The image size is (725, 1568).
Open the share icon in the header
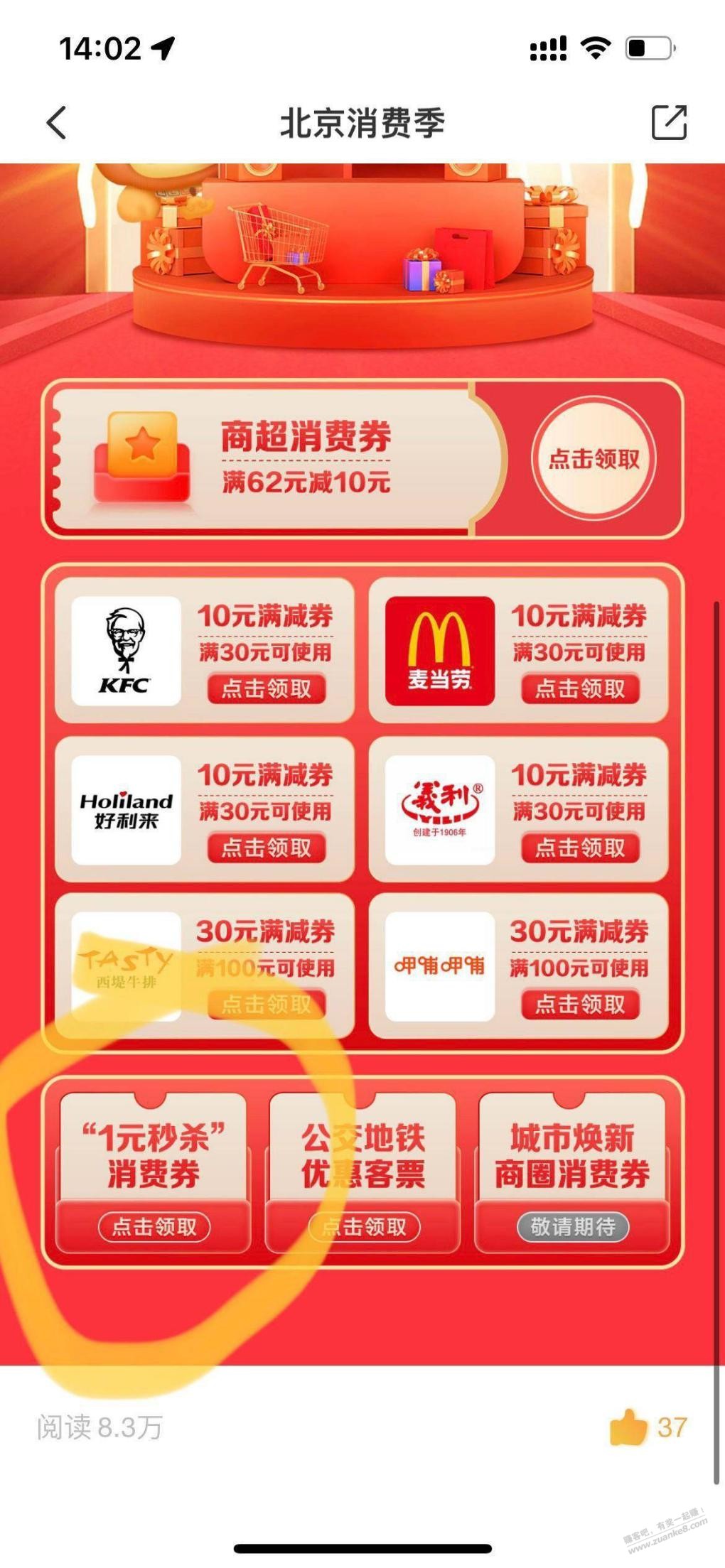(x=668, y=122)
